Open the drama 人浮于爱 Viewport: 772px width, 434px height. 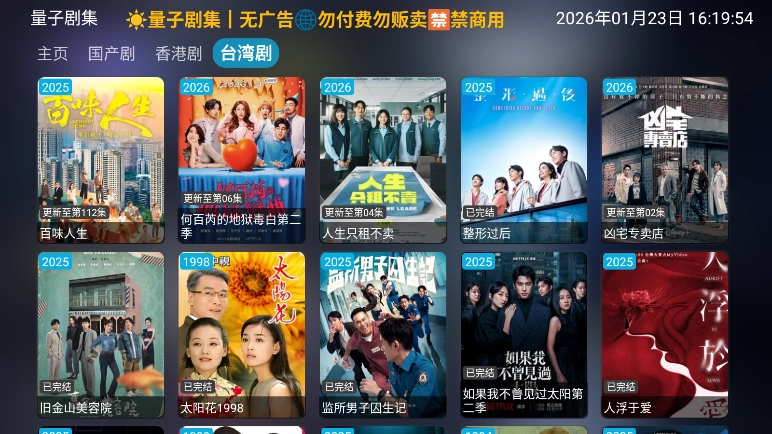665,334
